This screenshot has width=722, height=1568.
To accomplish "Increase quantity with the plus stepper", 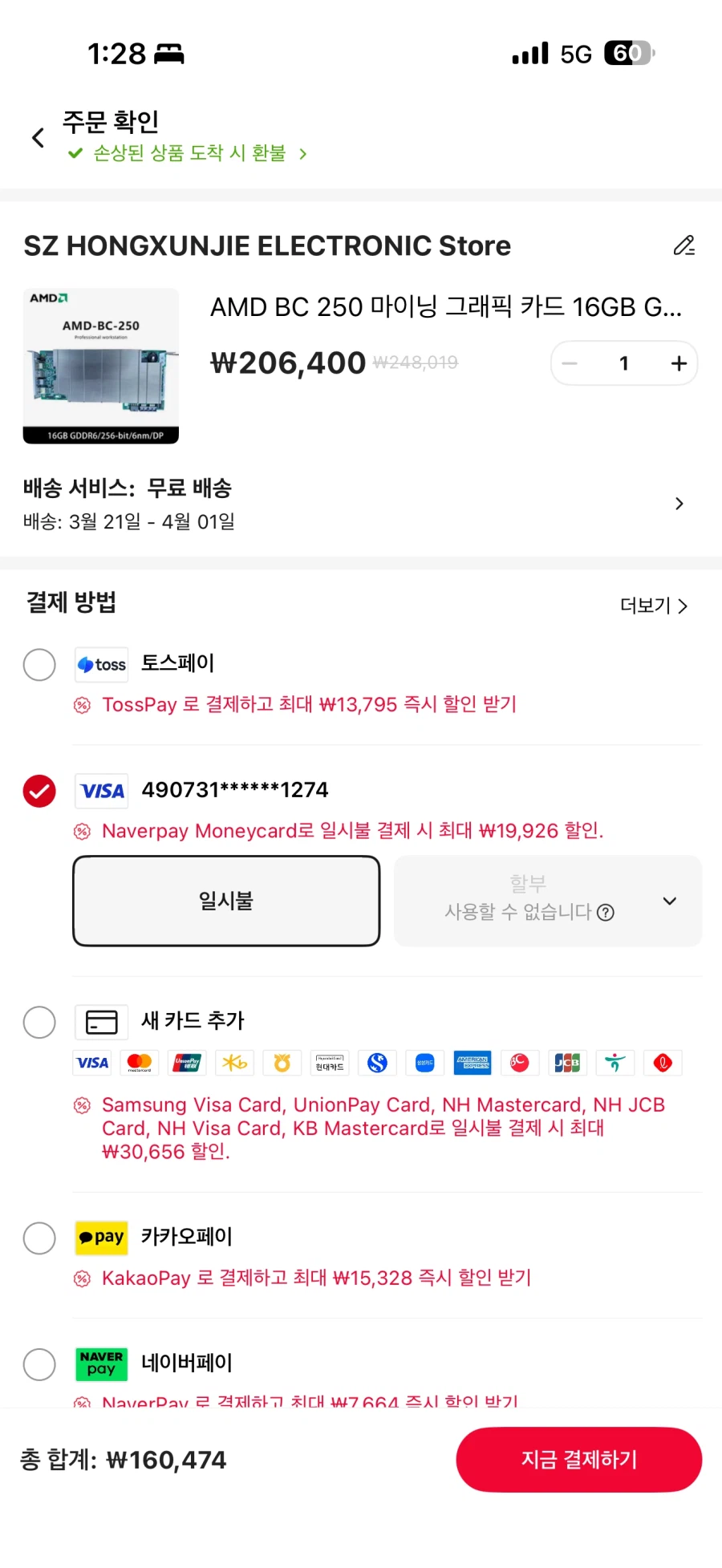I will coord(678,363).
